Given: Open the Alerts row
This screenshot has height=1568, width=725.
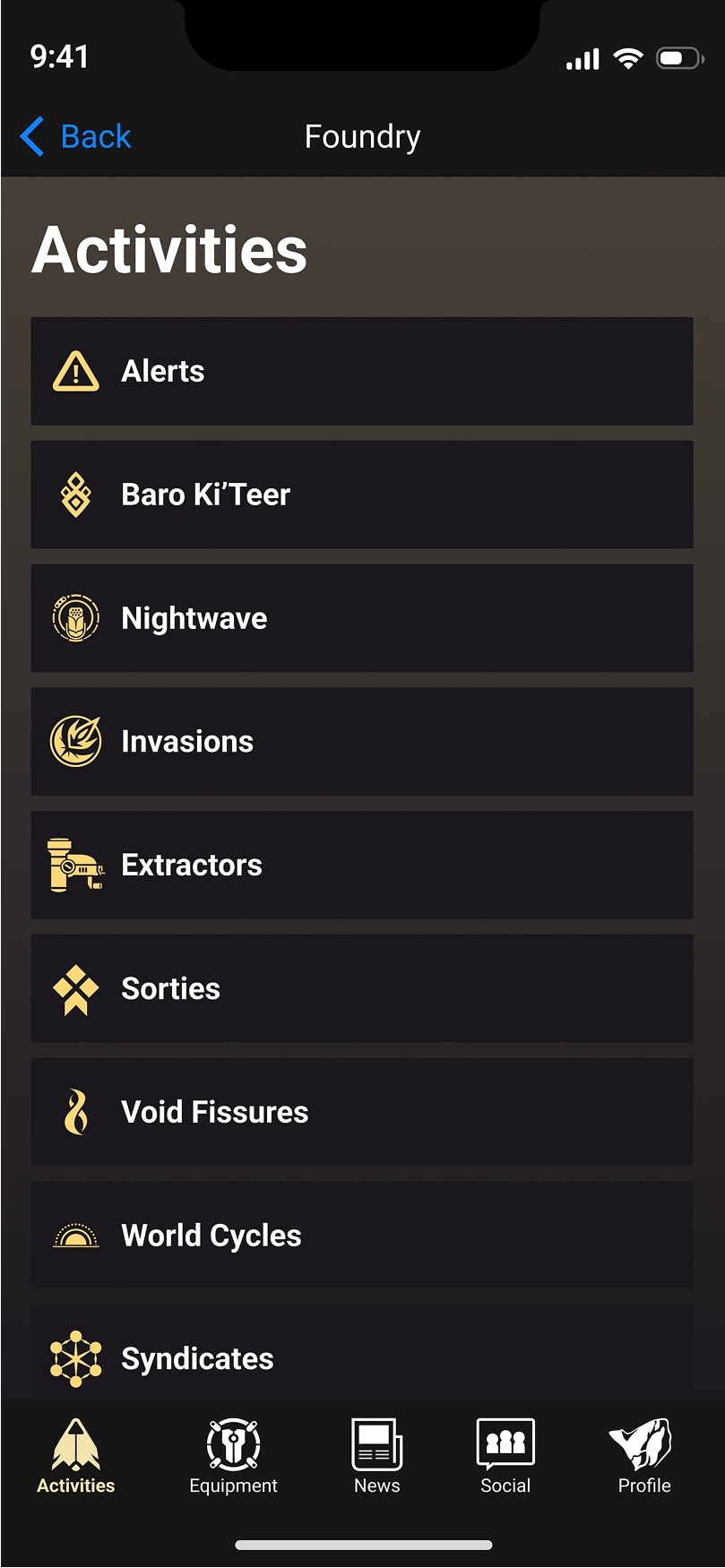Looking at the screenshot, I should (x=362, y=371).
